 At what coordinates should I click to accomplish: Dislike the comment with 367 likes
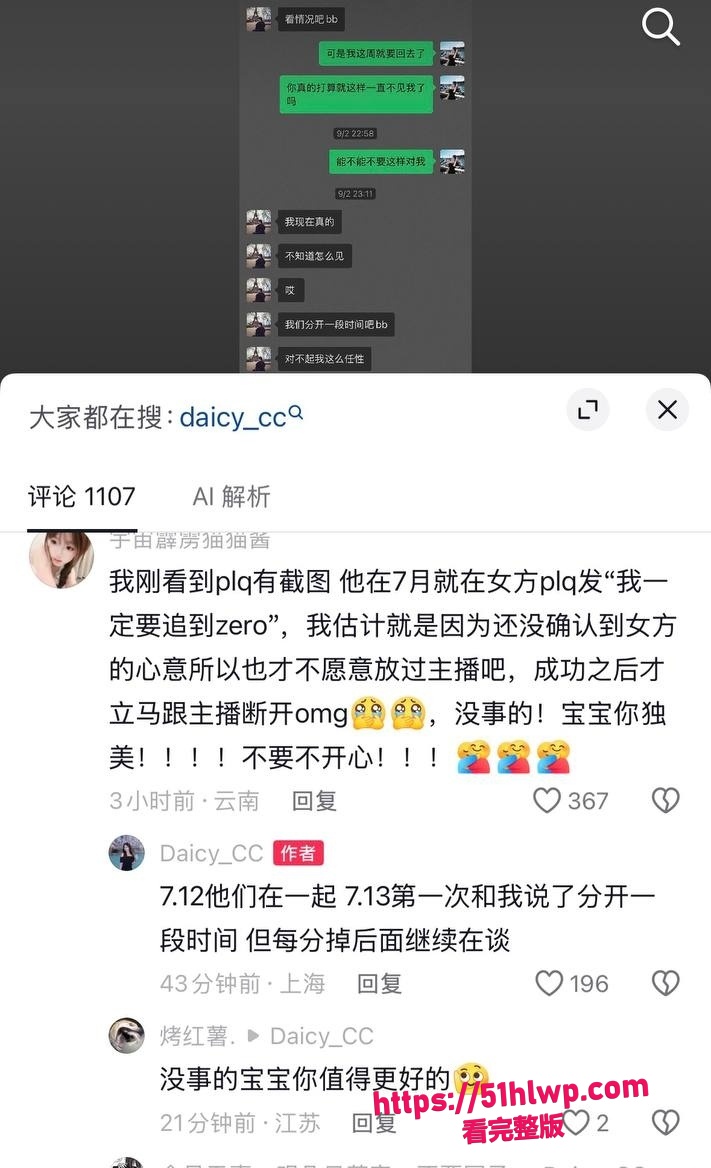point(666,801)
